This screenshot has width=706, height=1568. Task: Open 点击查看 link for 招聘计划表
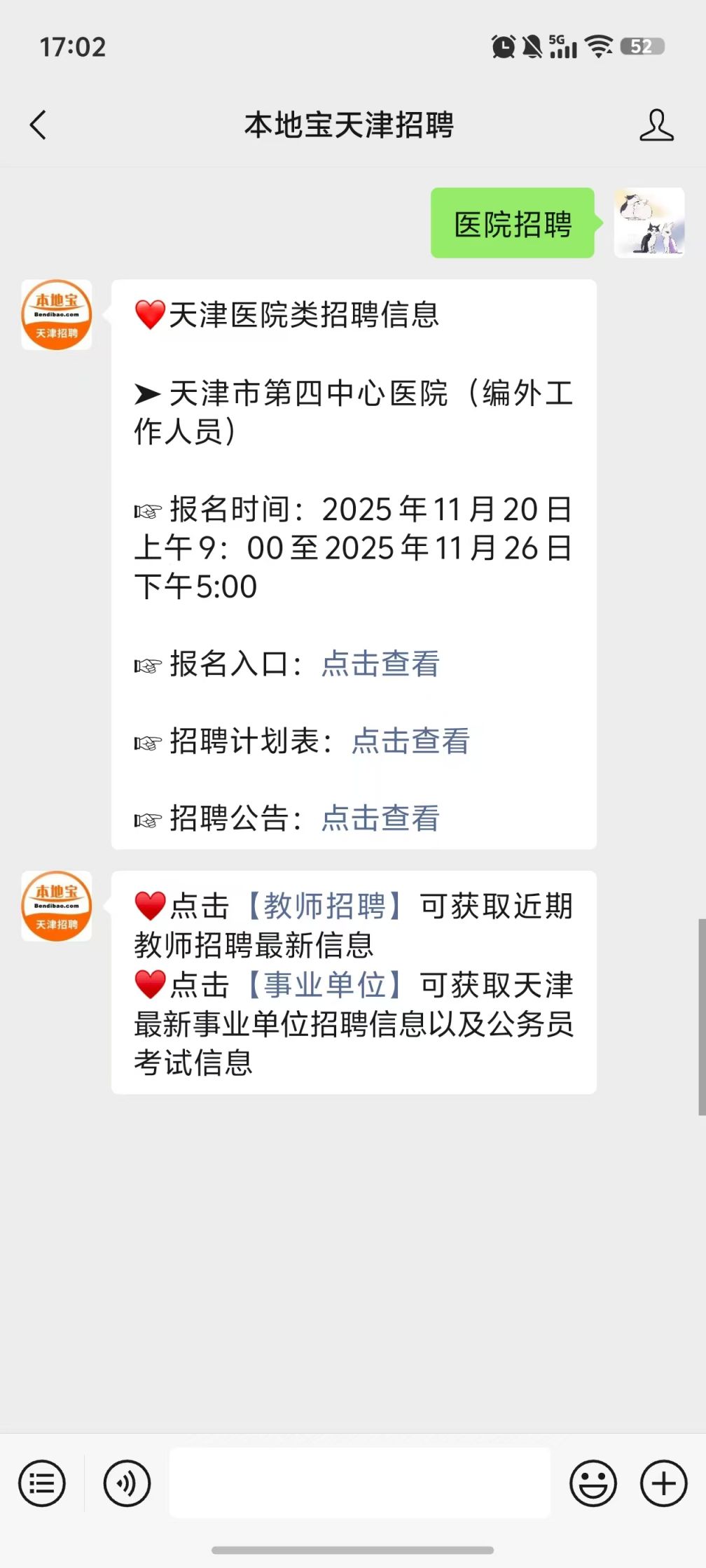[x=410, y=741]
